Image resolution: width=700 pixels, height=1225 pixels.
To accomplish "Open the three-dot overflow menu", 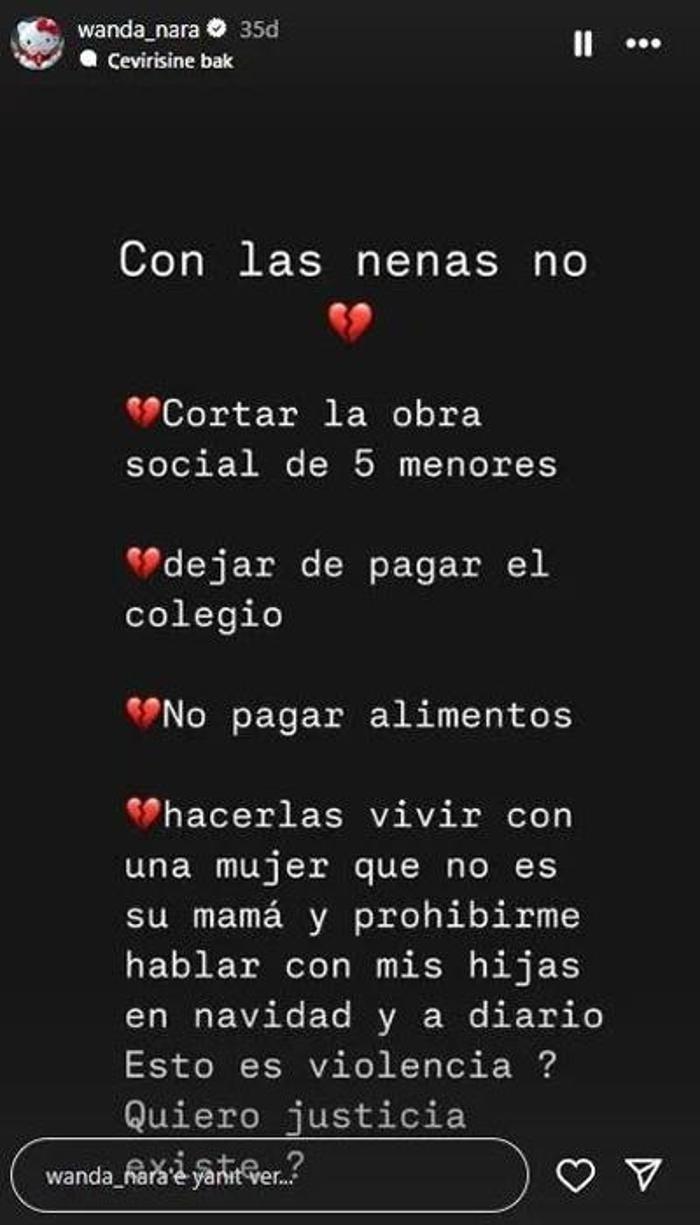I will [x=642, y=44].
